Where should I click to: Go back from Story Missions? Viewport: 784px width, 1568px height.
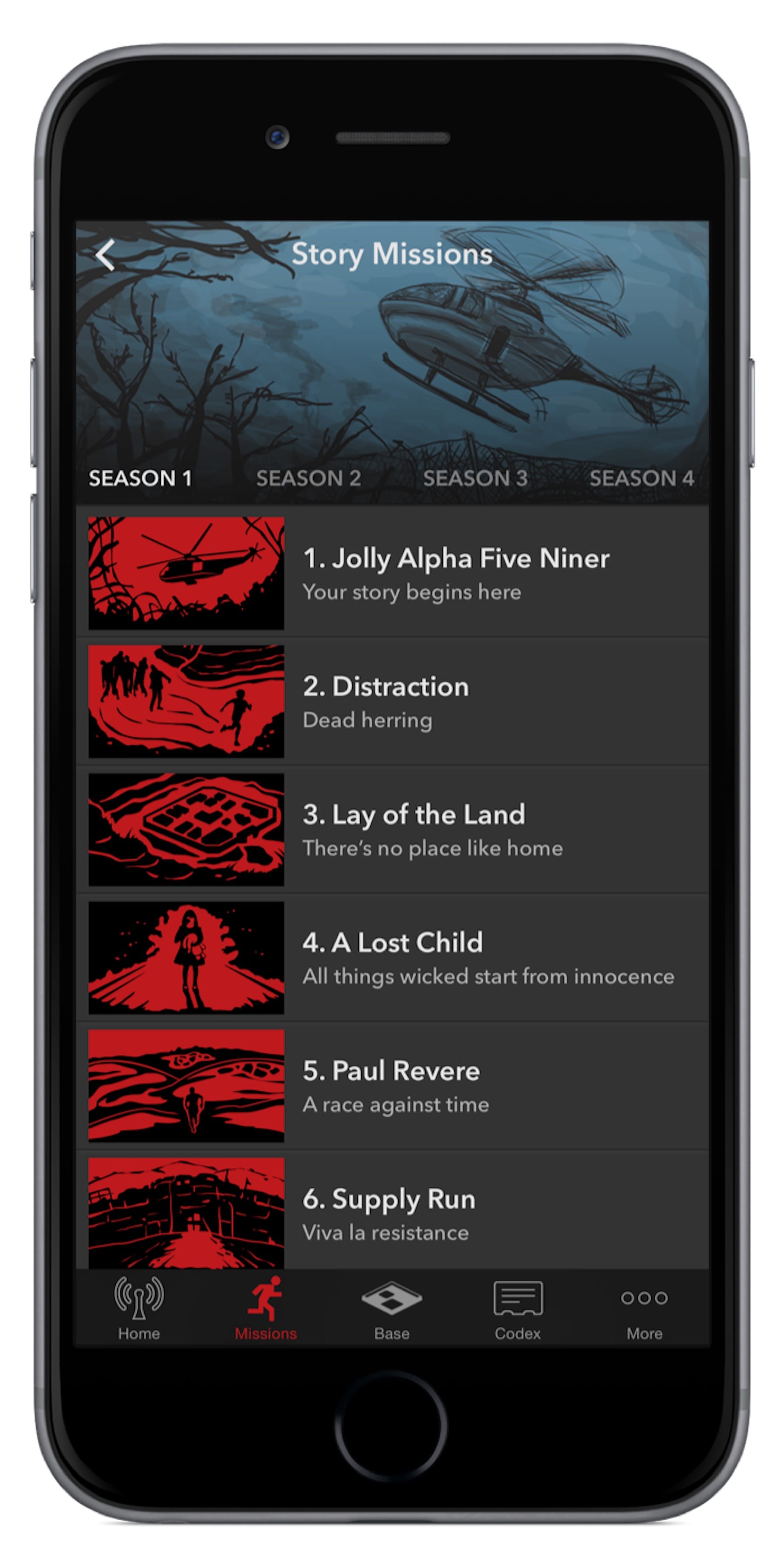coord(106,254)
